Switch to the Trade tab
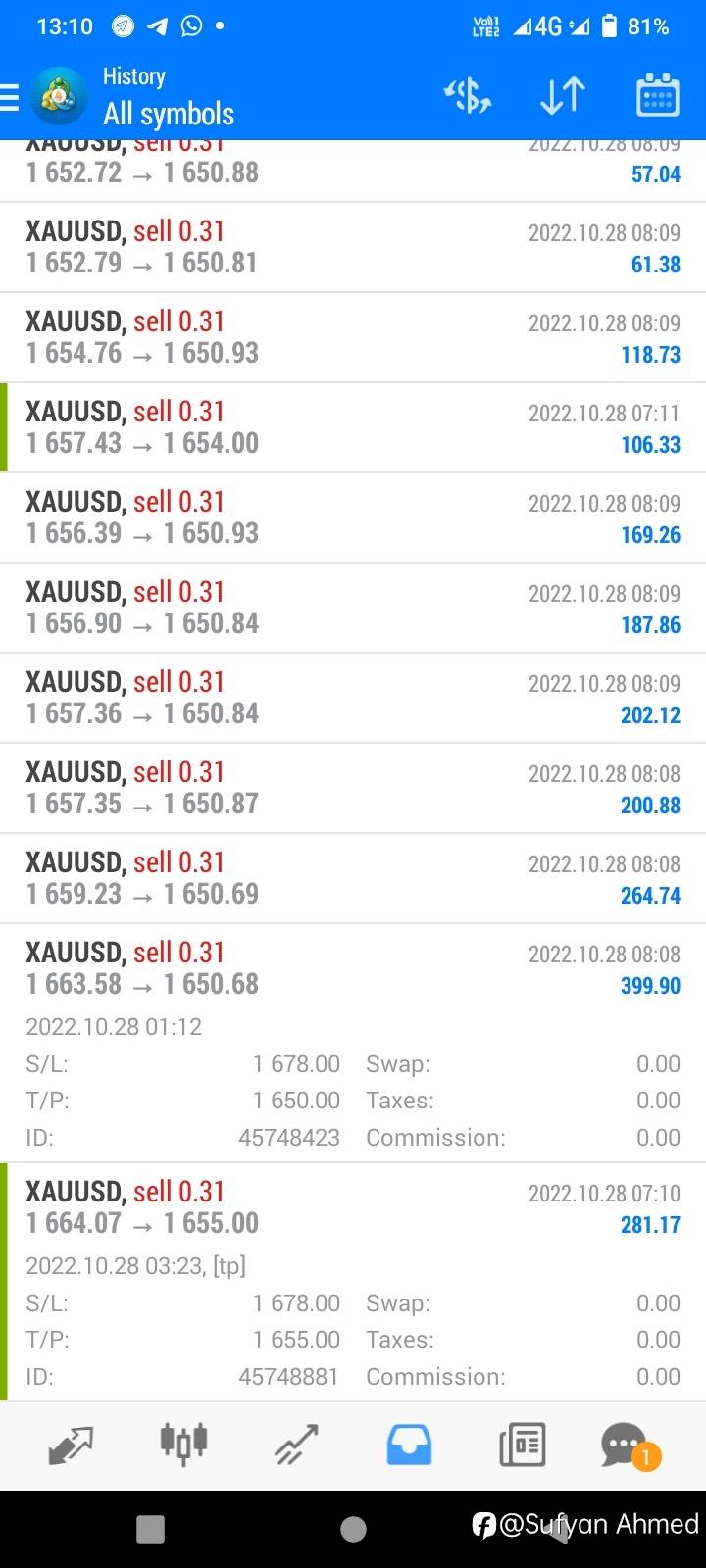The image size is (706, 1568). tap(296, 1445)
